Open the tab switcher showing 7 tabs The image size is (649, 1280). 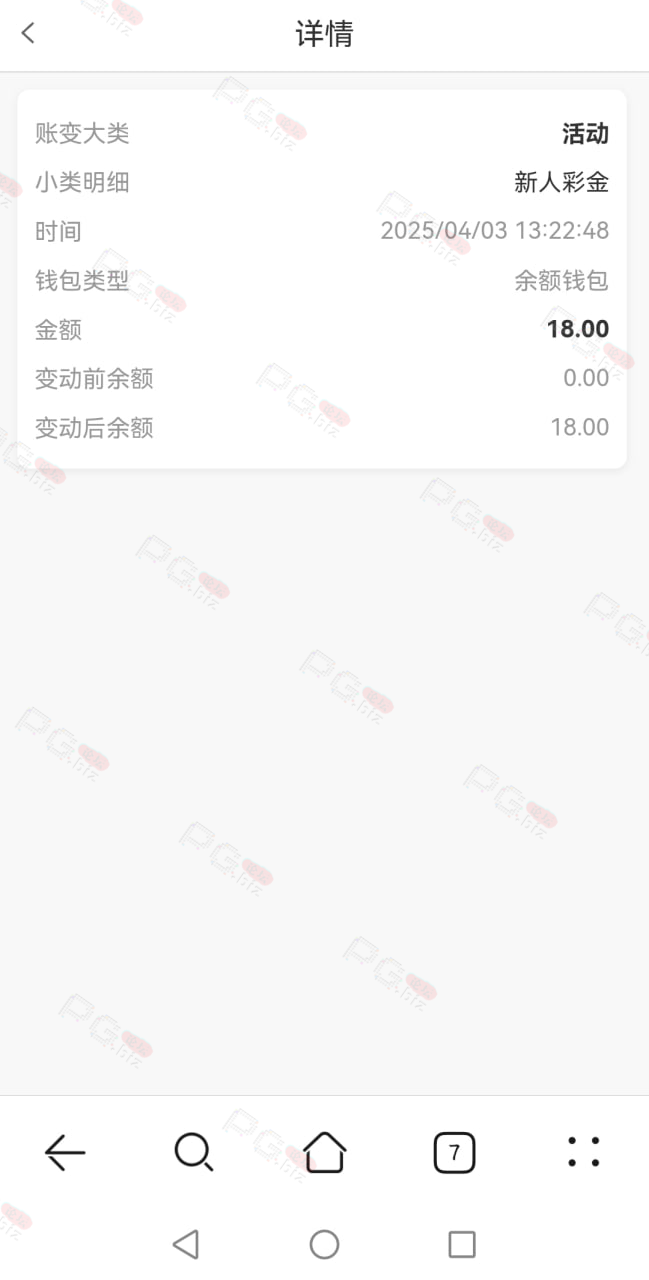click(x=454, y=1152)
